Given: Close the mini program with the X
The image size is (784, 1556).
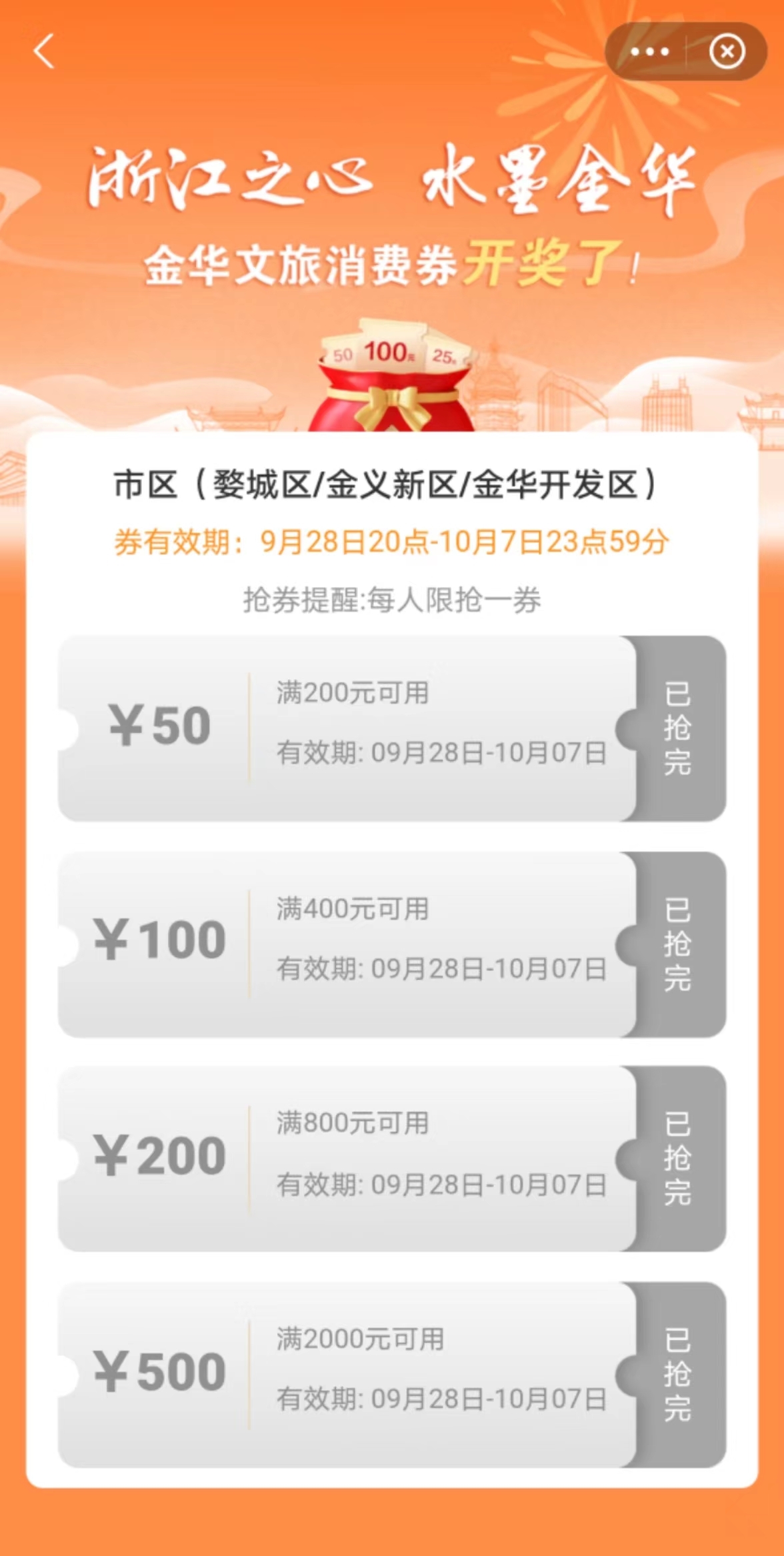Looking at the screenshot, I should 726,52.
